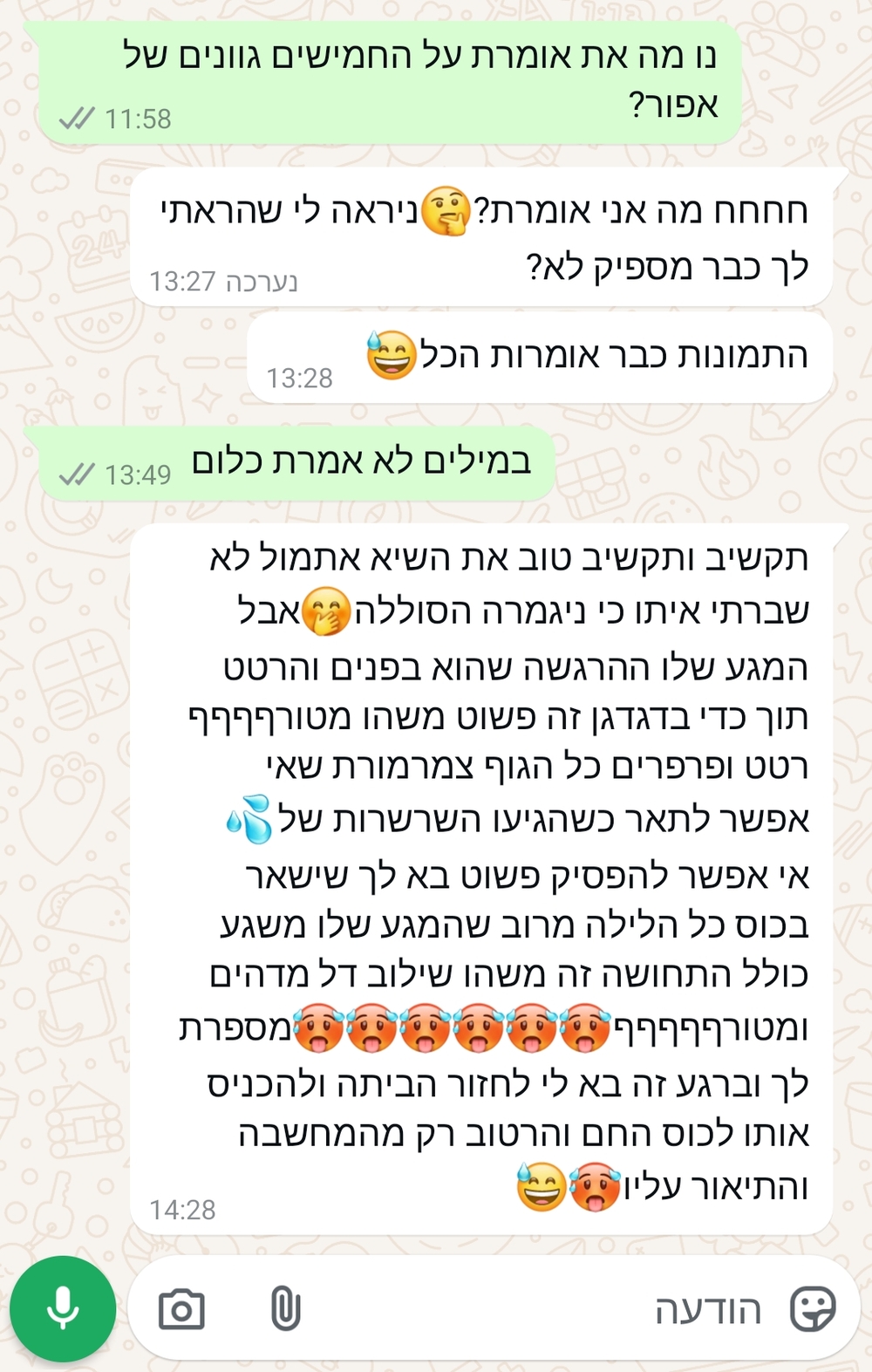
Task: Open the sticker and emoji picker
Action: click(x=812, y=1309)
